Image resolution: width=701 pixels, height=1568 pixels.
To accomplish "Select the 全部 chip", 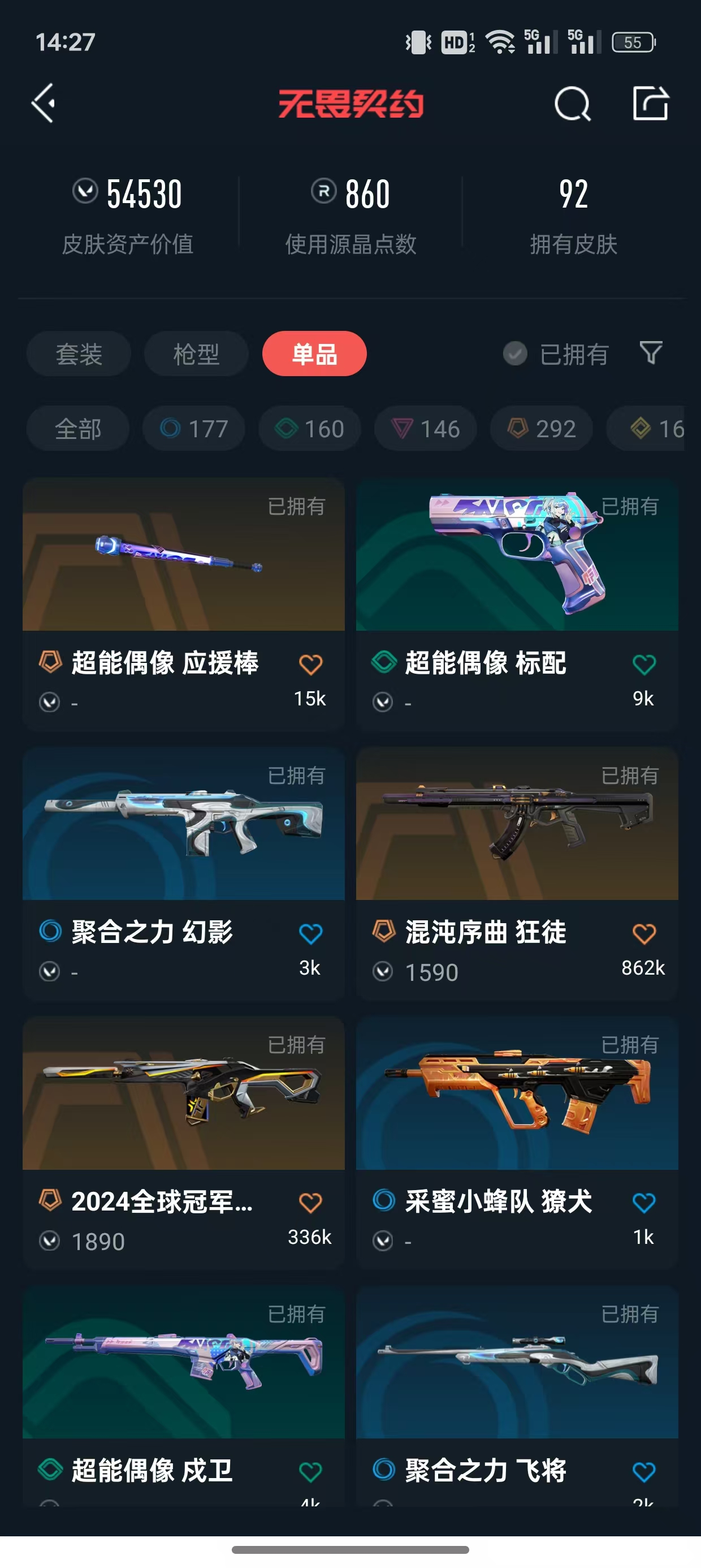I will 78,429.
